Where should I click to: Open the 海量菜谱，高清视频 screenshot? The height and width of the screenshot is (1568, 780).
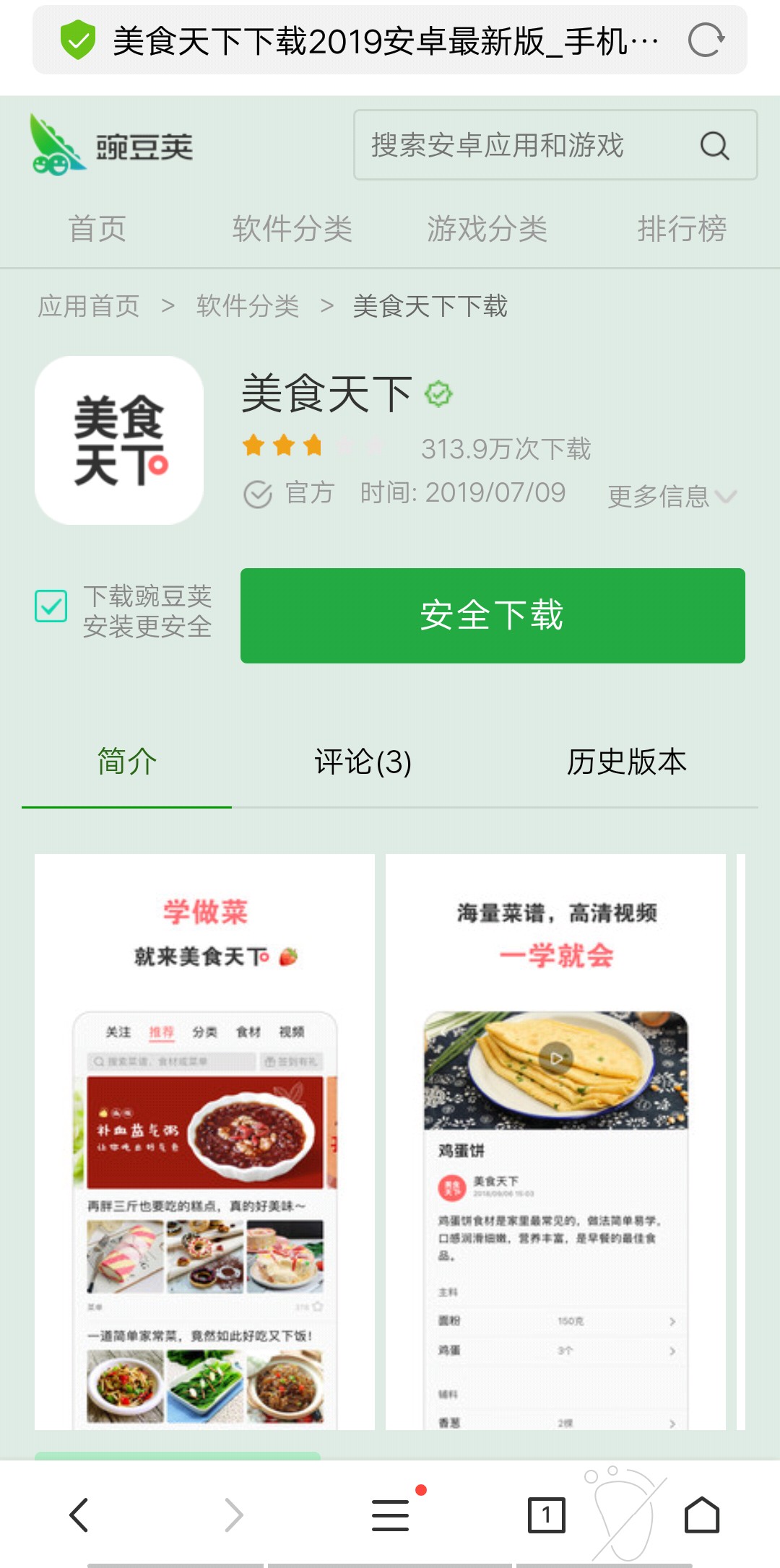[x=555, y=1141]
